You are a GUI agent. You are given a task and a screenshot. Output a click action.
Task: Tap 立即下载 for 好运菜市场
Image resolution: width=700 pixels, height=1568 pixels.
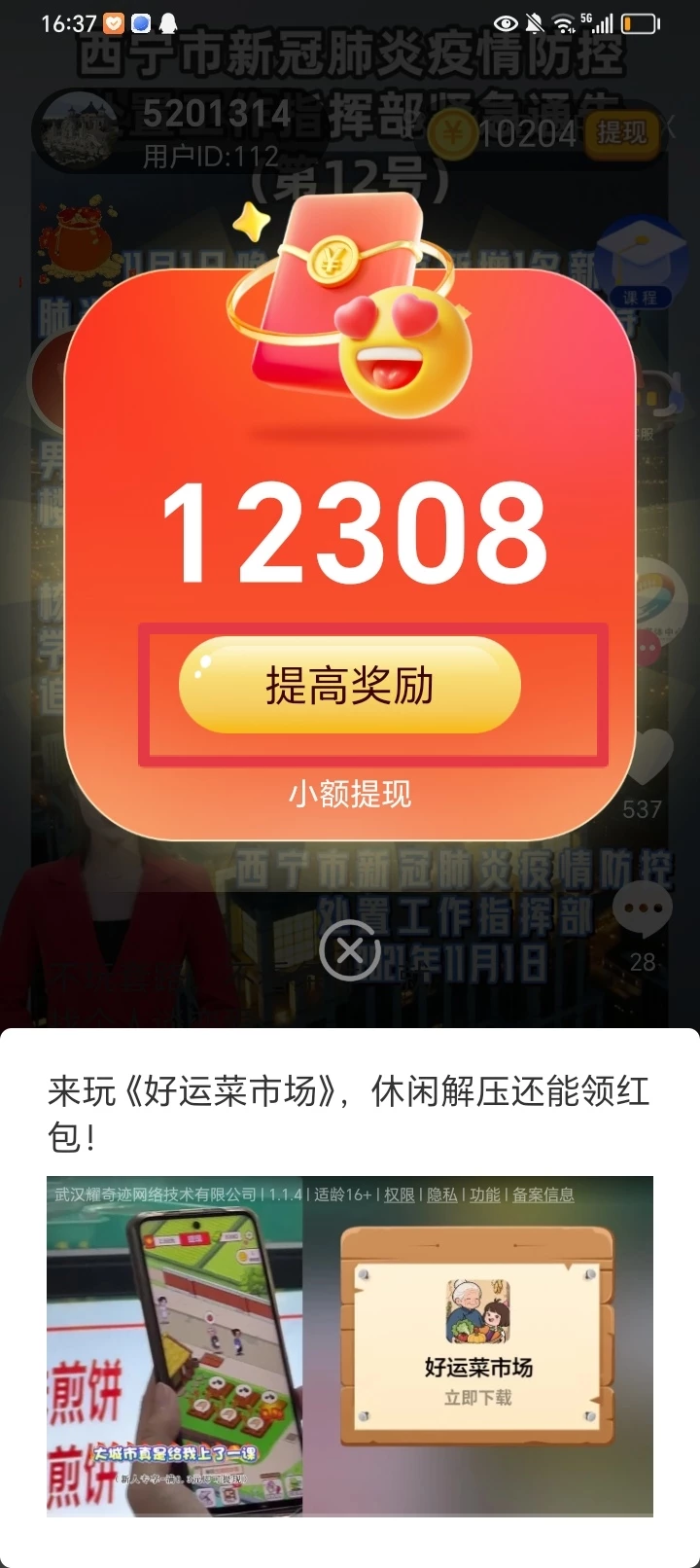tap(477, 1398)
